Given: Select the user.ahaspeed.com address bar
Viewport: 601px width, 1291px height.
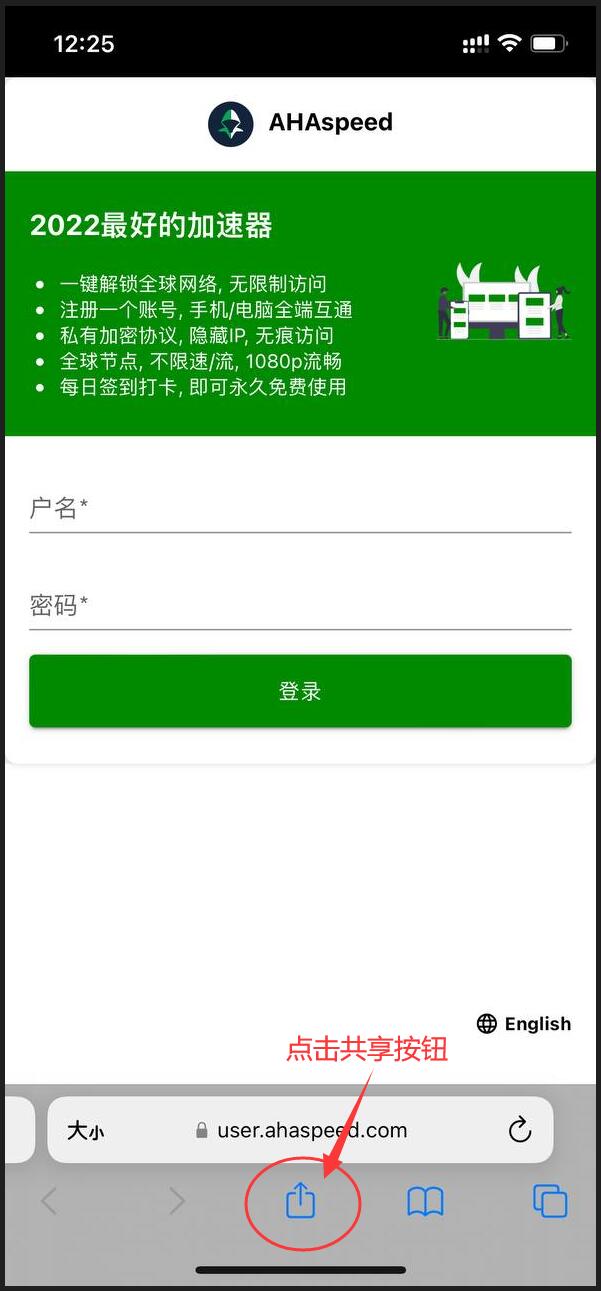Looking at the screenshot, I should coord(301,1131).
